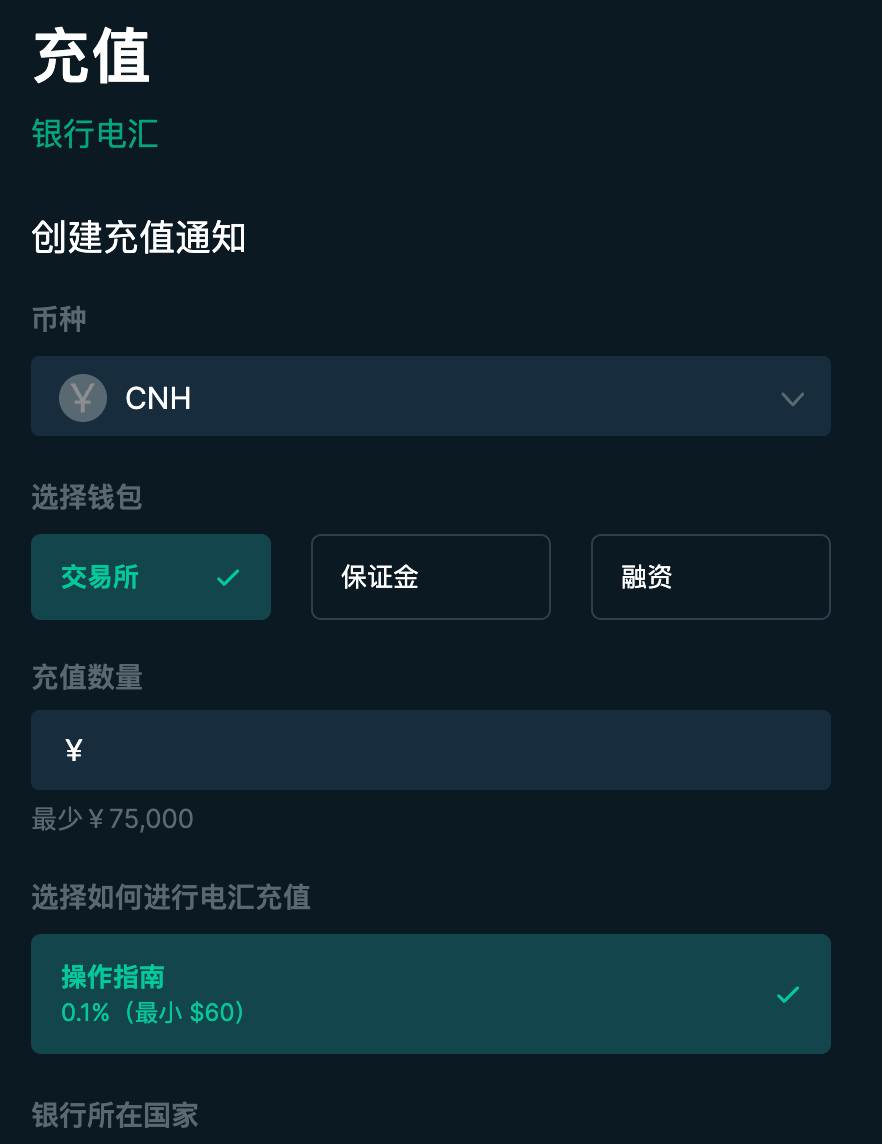This screenshot has width=882, height=1144.
Task: Click the 交易所 wallet button
Action: 151,577
